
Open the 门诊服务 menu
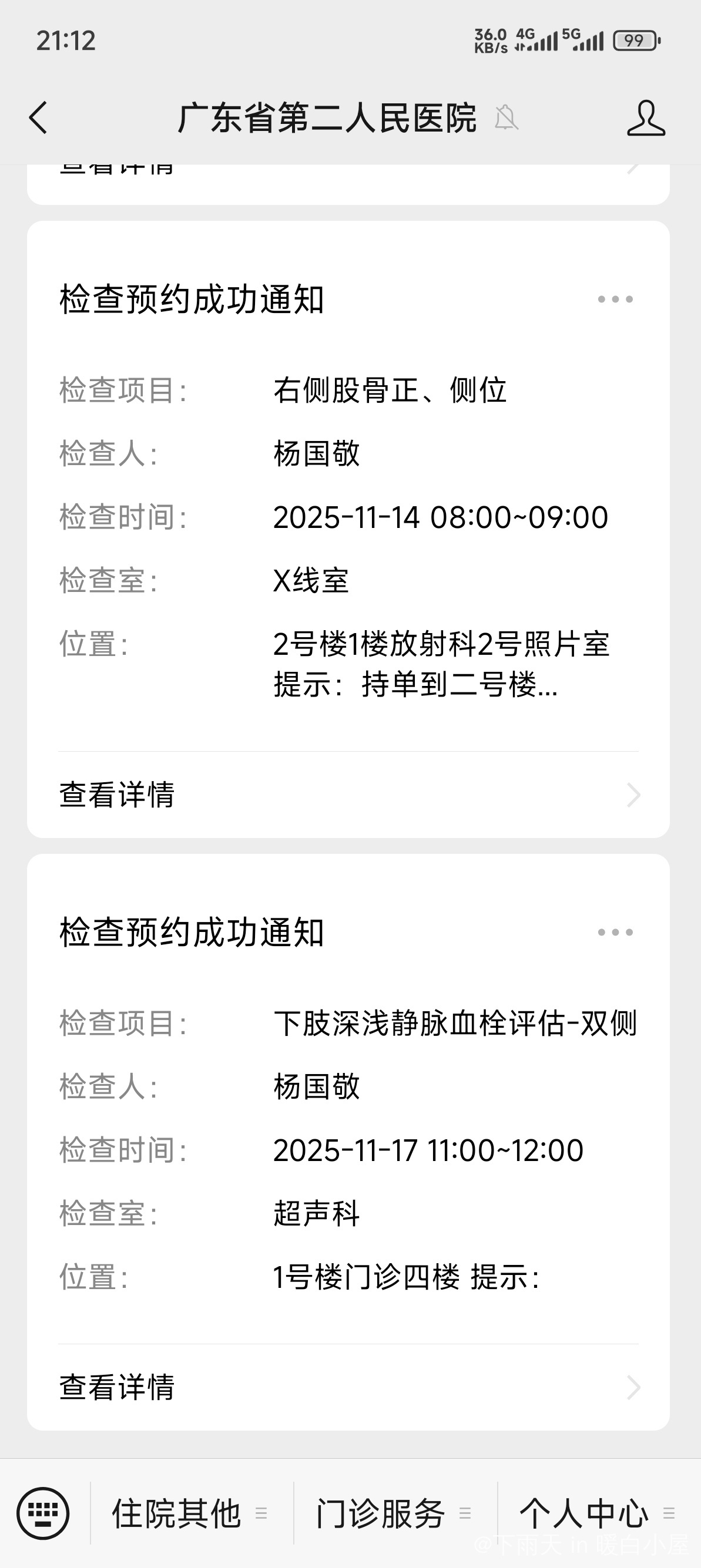394,1513
